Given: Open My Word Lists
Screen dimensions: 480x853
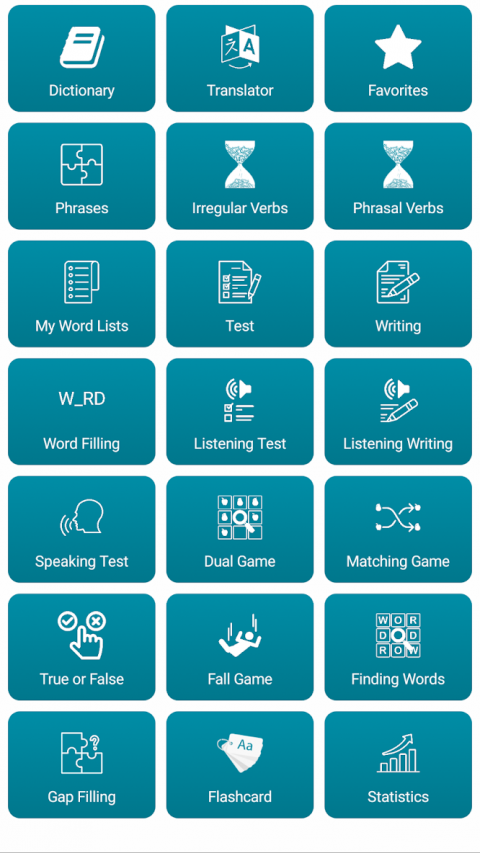Looking at the screenshot, I should (82, 294).
